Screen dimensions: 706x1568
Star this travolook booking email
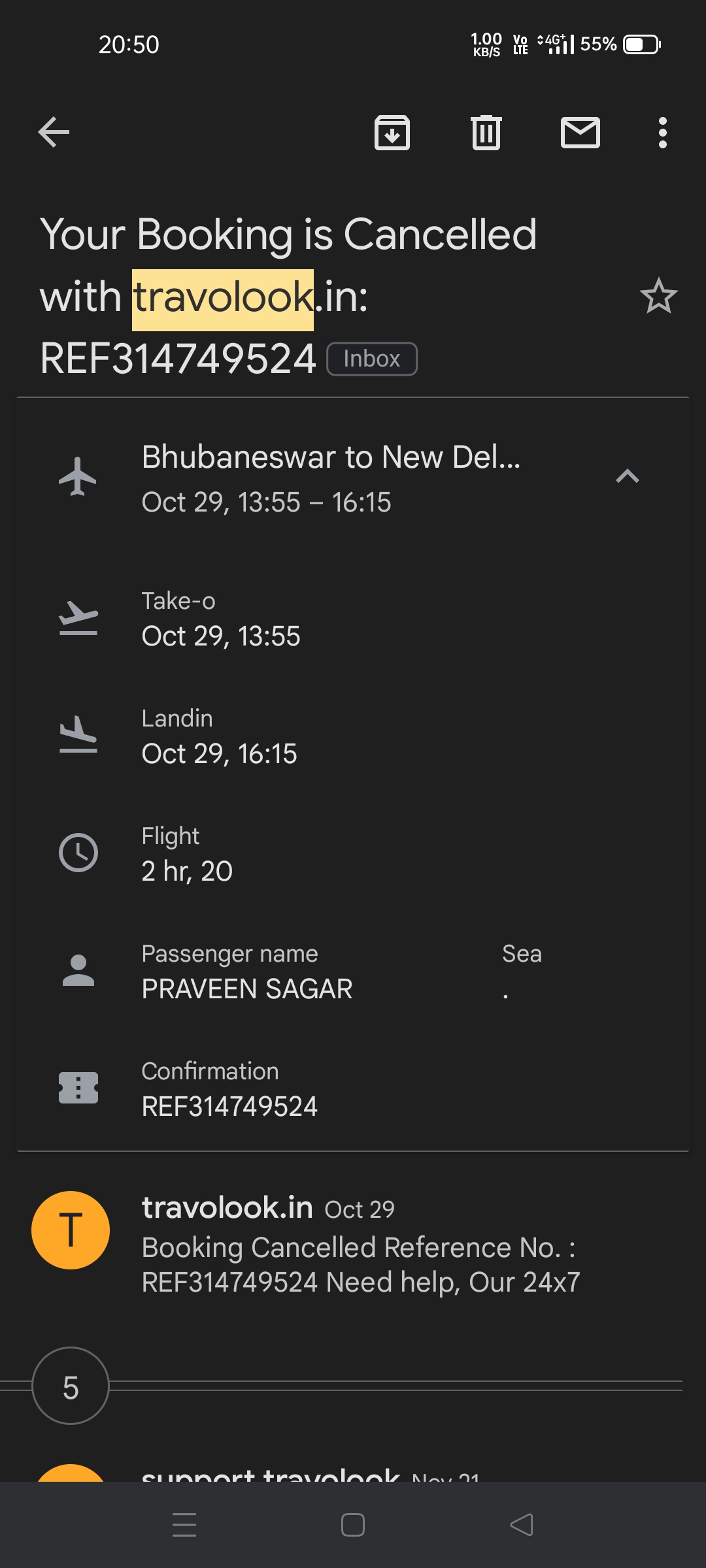tap(658, 296)
